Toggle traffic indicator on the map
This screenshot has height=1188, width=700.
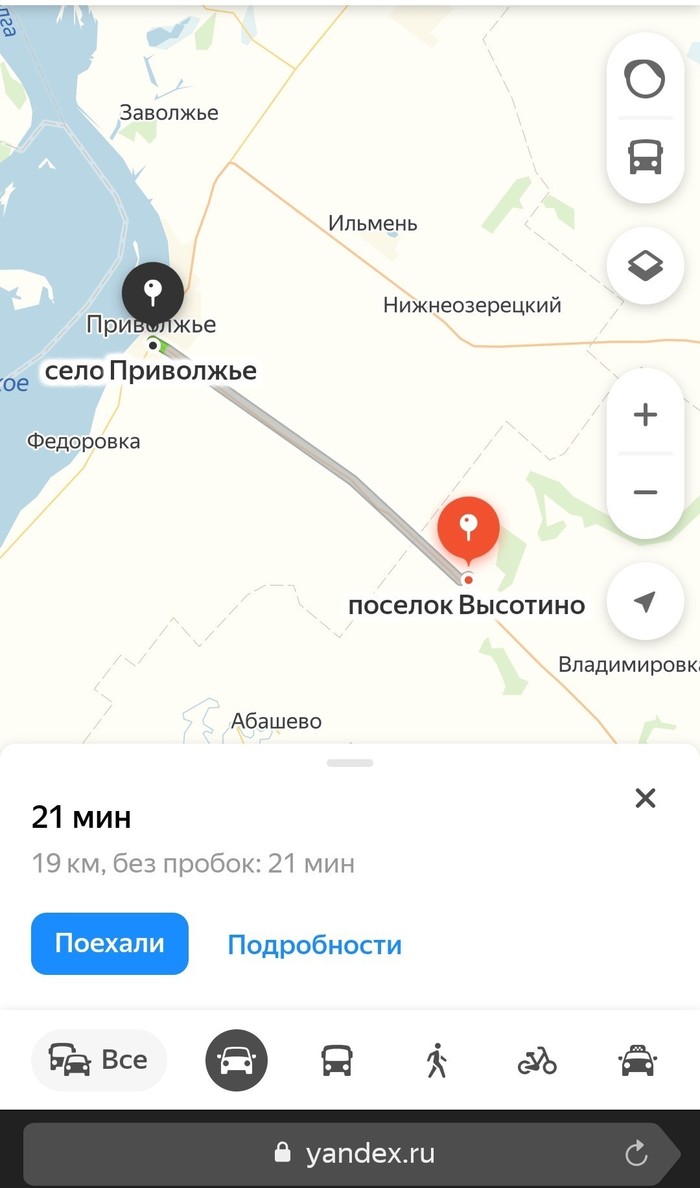pos(645,79)
